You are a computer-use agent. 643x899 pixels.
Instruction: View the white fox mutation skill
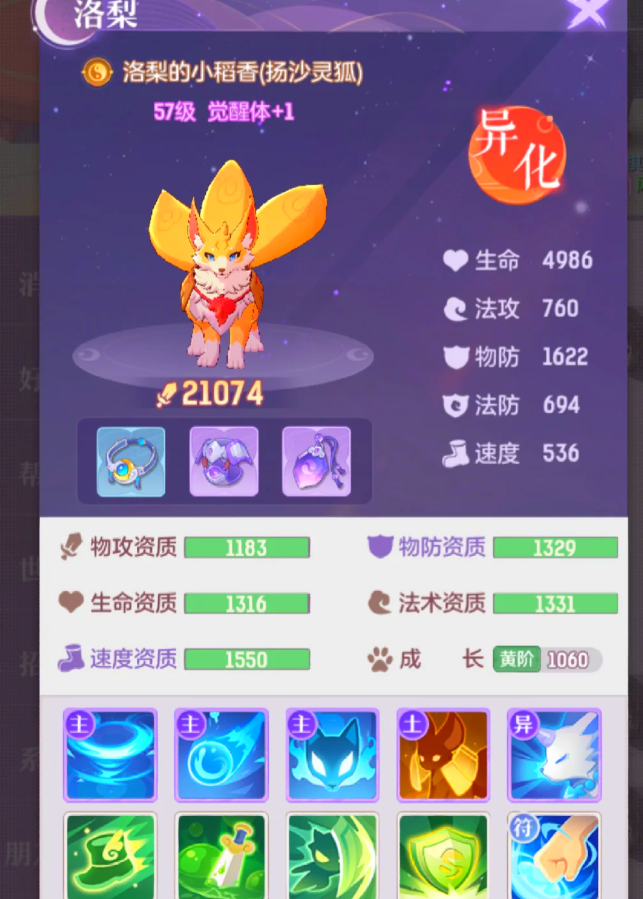(554, 756)
